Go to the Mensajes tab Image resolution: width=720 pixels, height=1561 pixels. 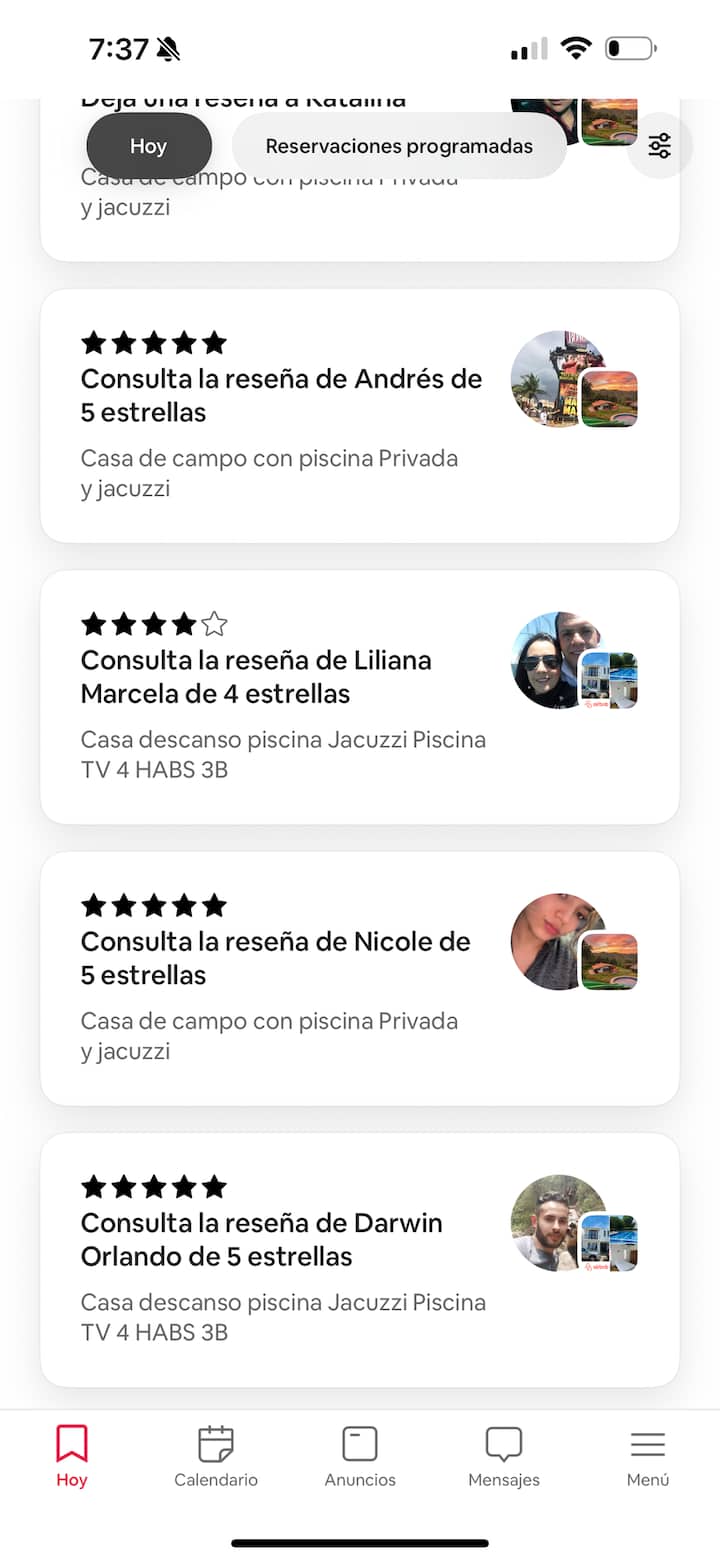click(x=504, y=1456)
